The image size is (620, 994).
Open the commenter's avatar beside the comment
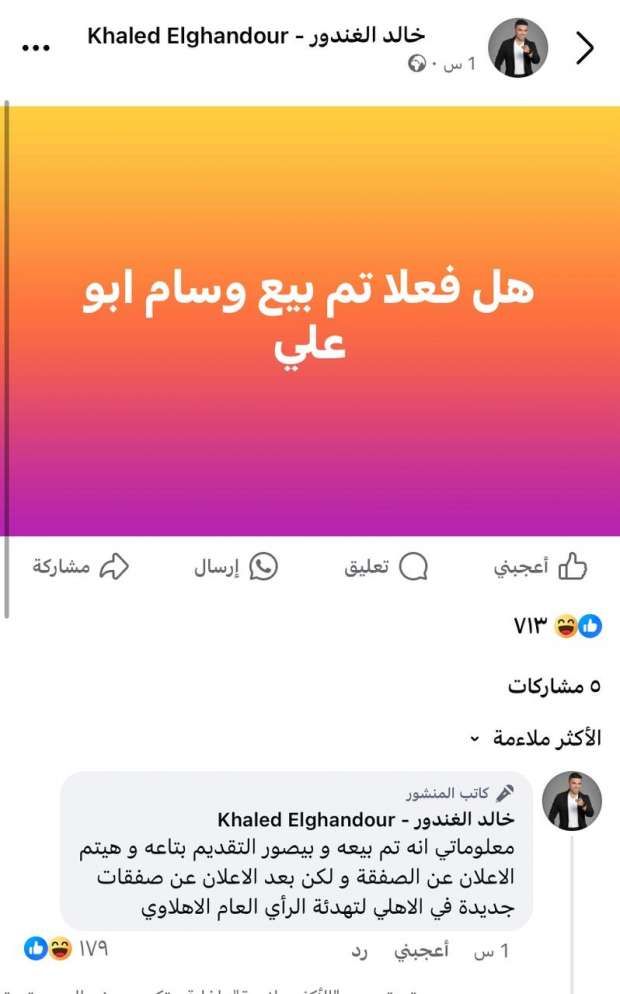point(572,800)
